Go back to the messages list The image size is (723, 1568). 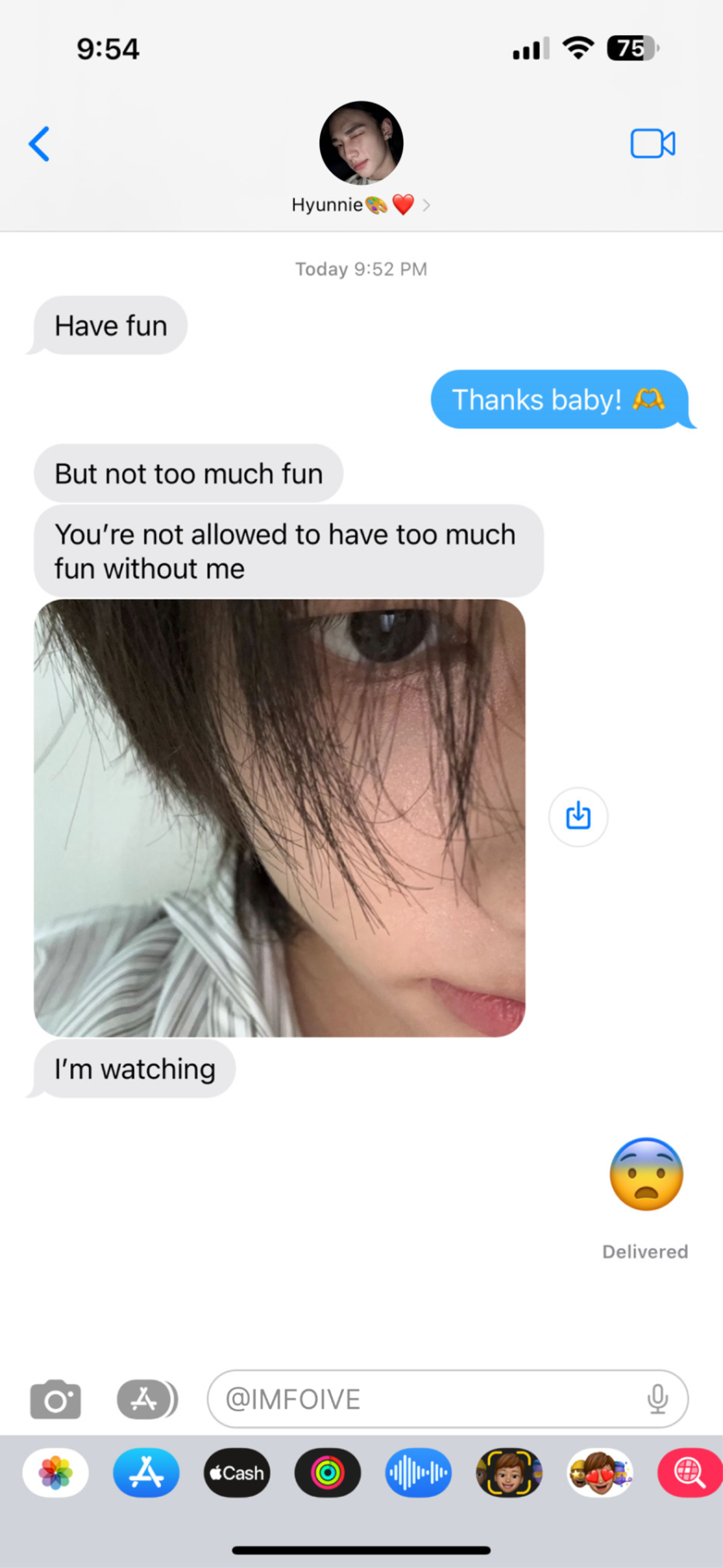pyautogui.click(x=39, y=145)
